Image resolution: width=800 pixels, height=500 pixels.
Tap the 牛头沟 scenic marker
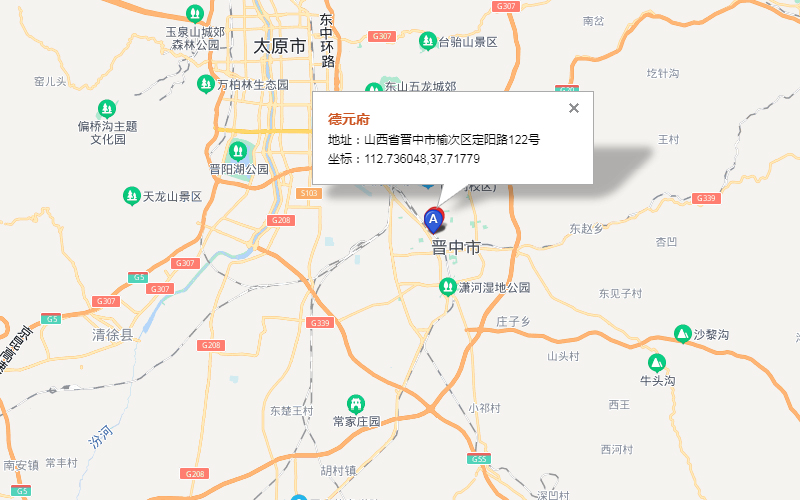tap(657, 363)
